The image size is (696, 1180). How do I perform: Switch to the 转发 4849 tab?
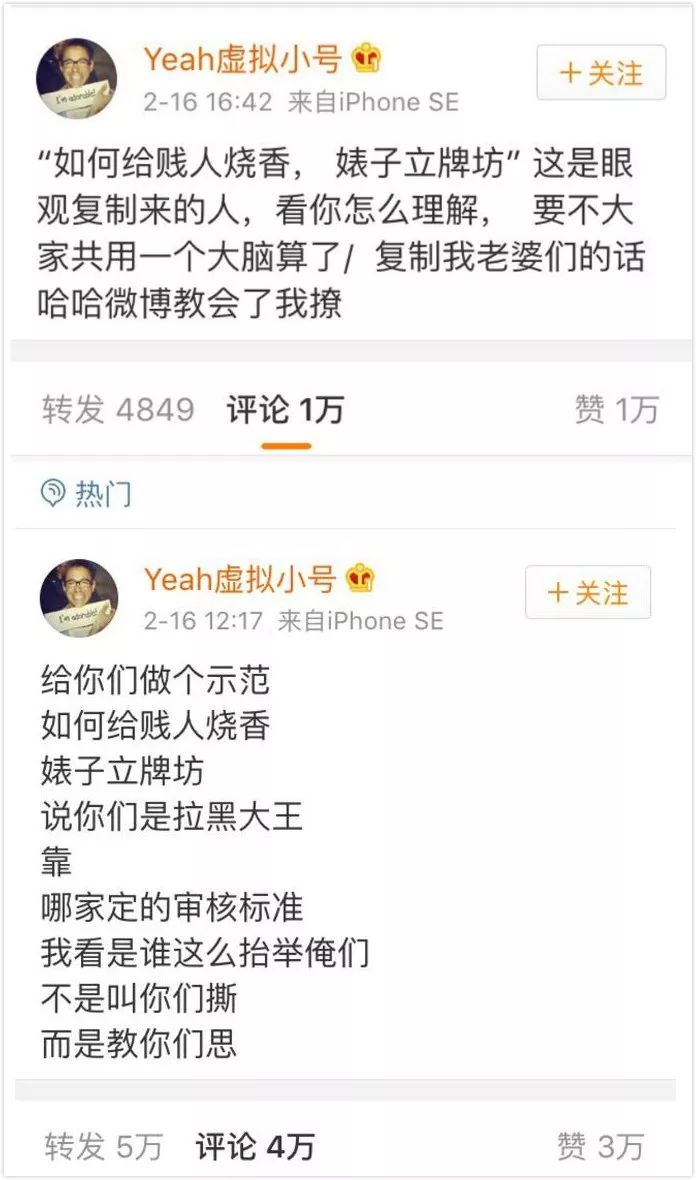pyautogui.click(x=118, y=409)
